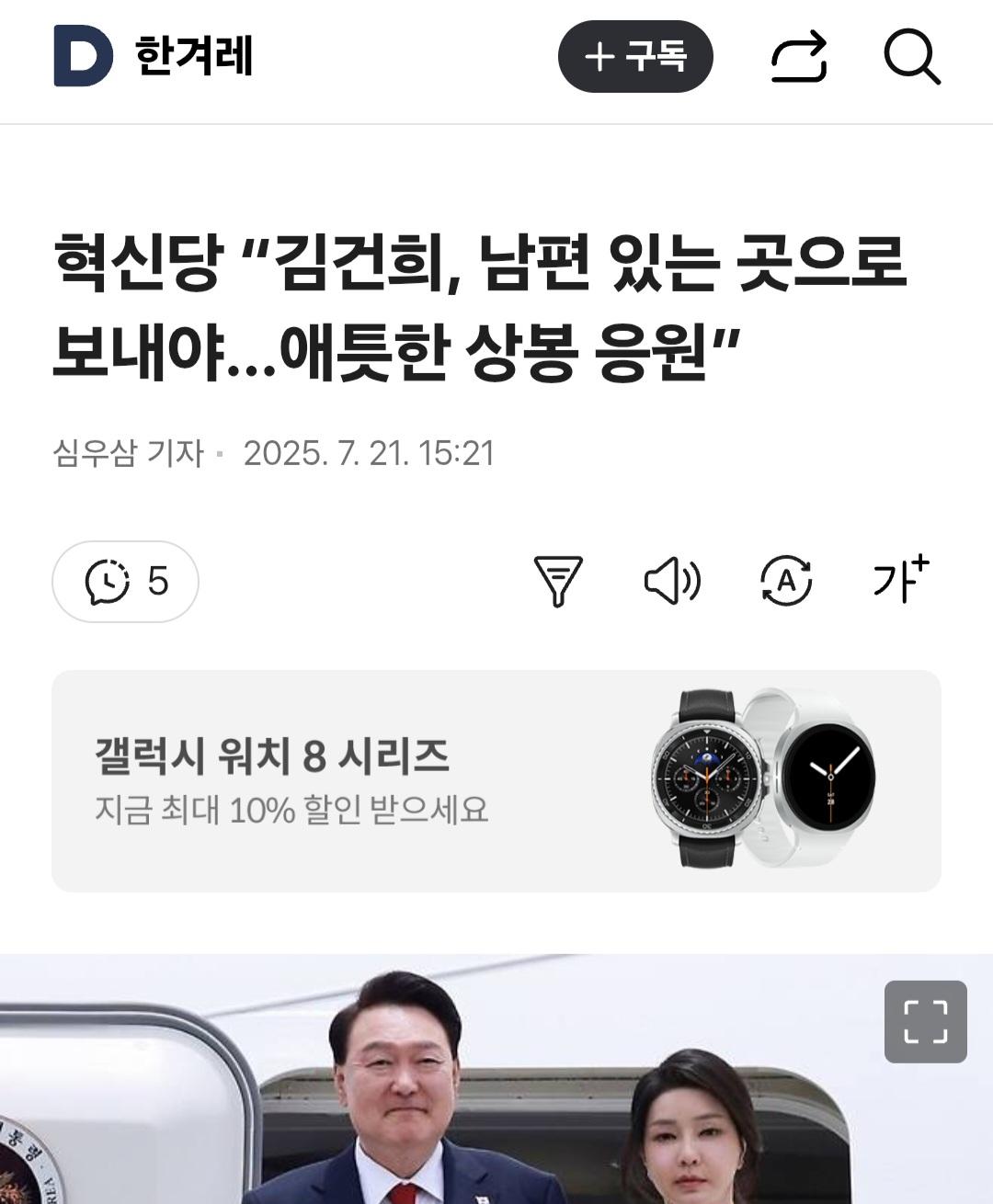Share this article

coord(799,57)
